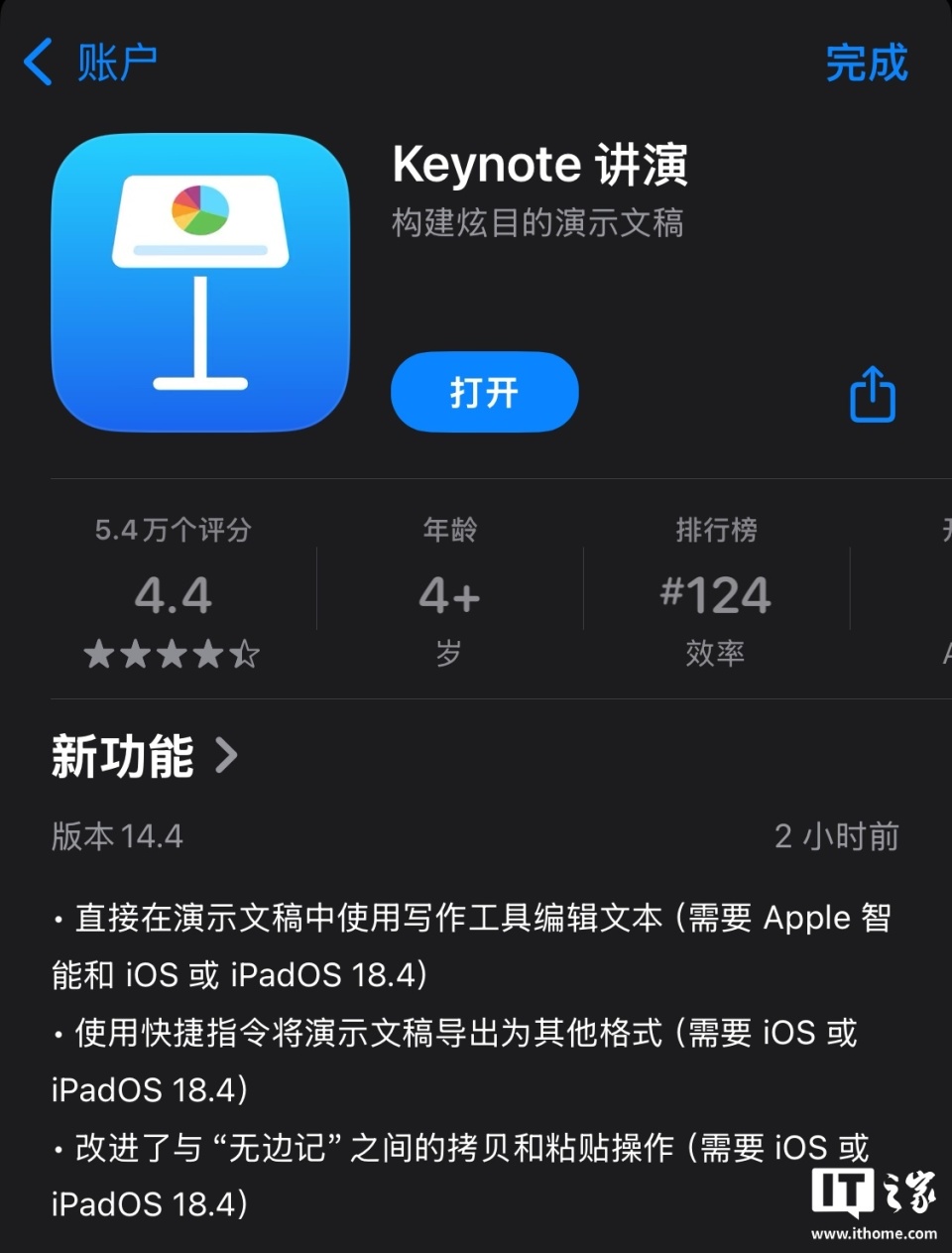
Task: Tap the chevron next to 新功能
Action: point(227,756)
